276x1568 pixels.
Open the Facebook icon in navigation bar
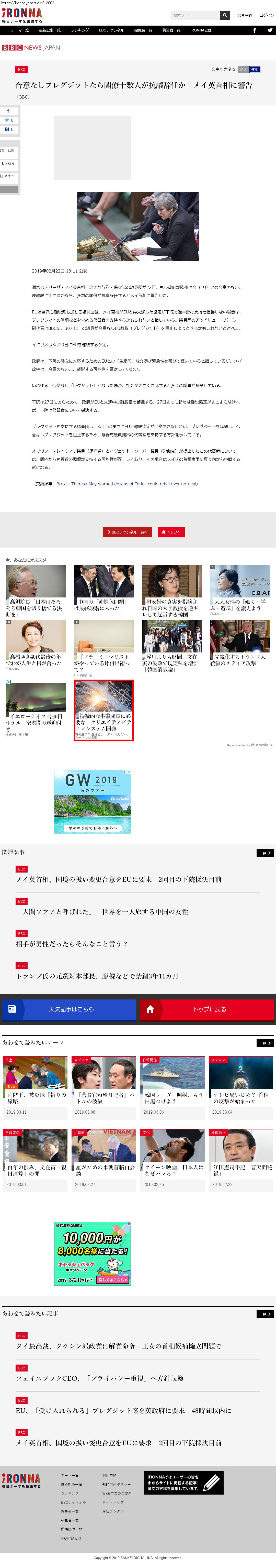click(255, 30)
